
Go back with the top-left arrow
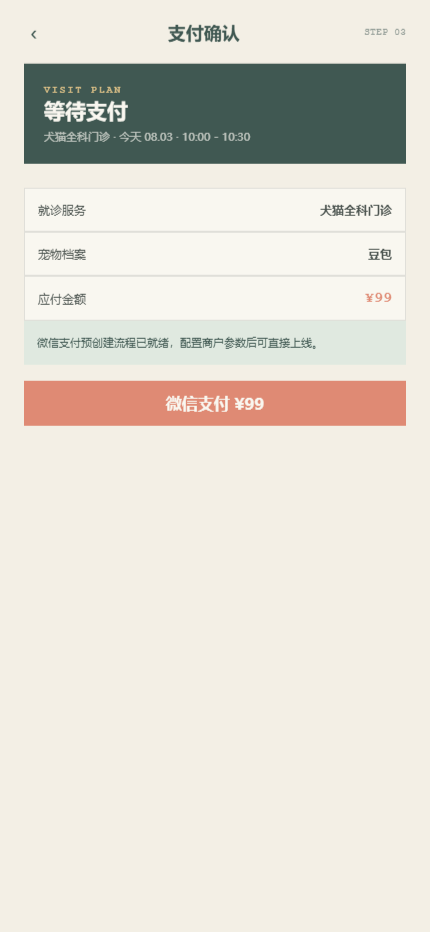34,34
